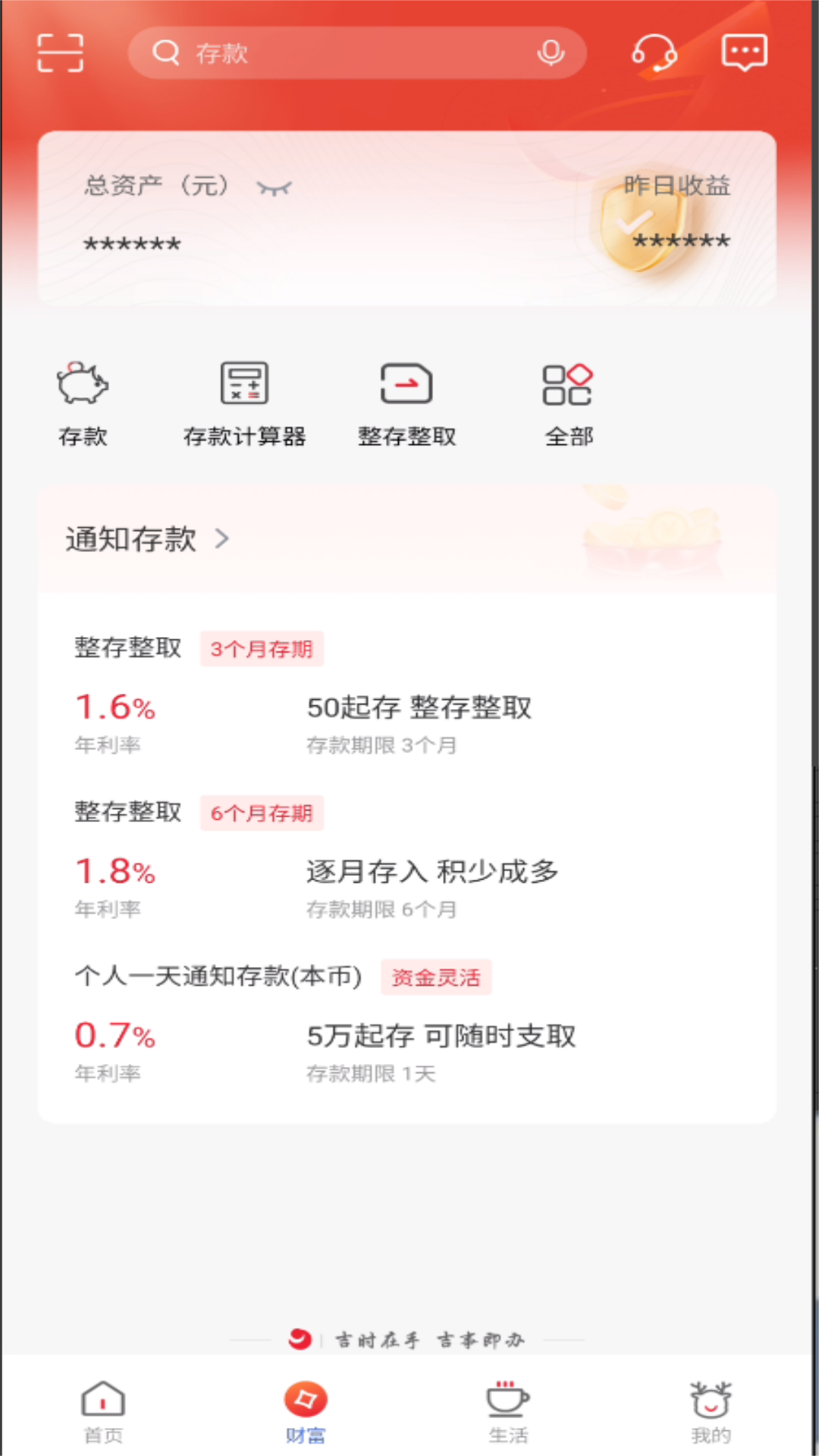Start voice search with the microphone
Viewport: 819px width, 1456px height.
pos(551,53)
